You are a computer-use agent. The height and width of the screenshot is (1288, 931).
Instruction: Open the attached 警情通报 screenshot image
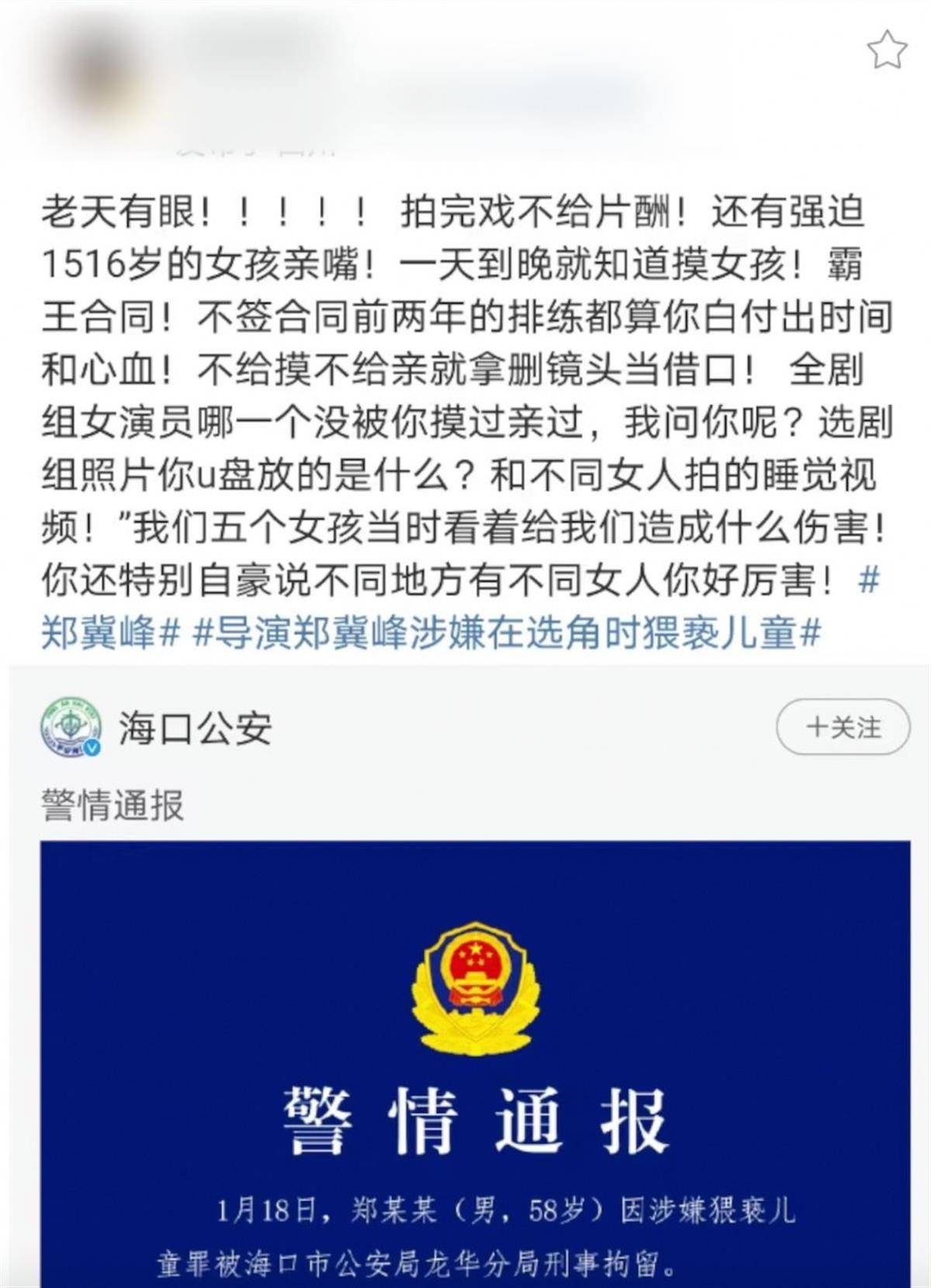pyautogui.click(x=475, y=1063)
